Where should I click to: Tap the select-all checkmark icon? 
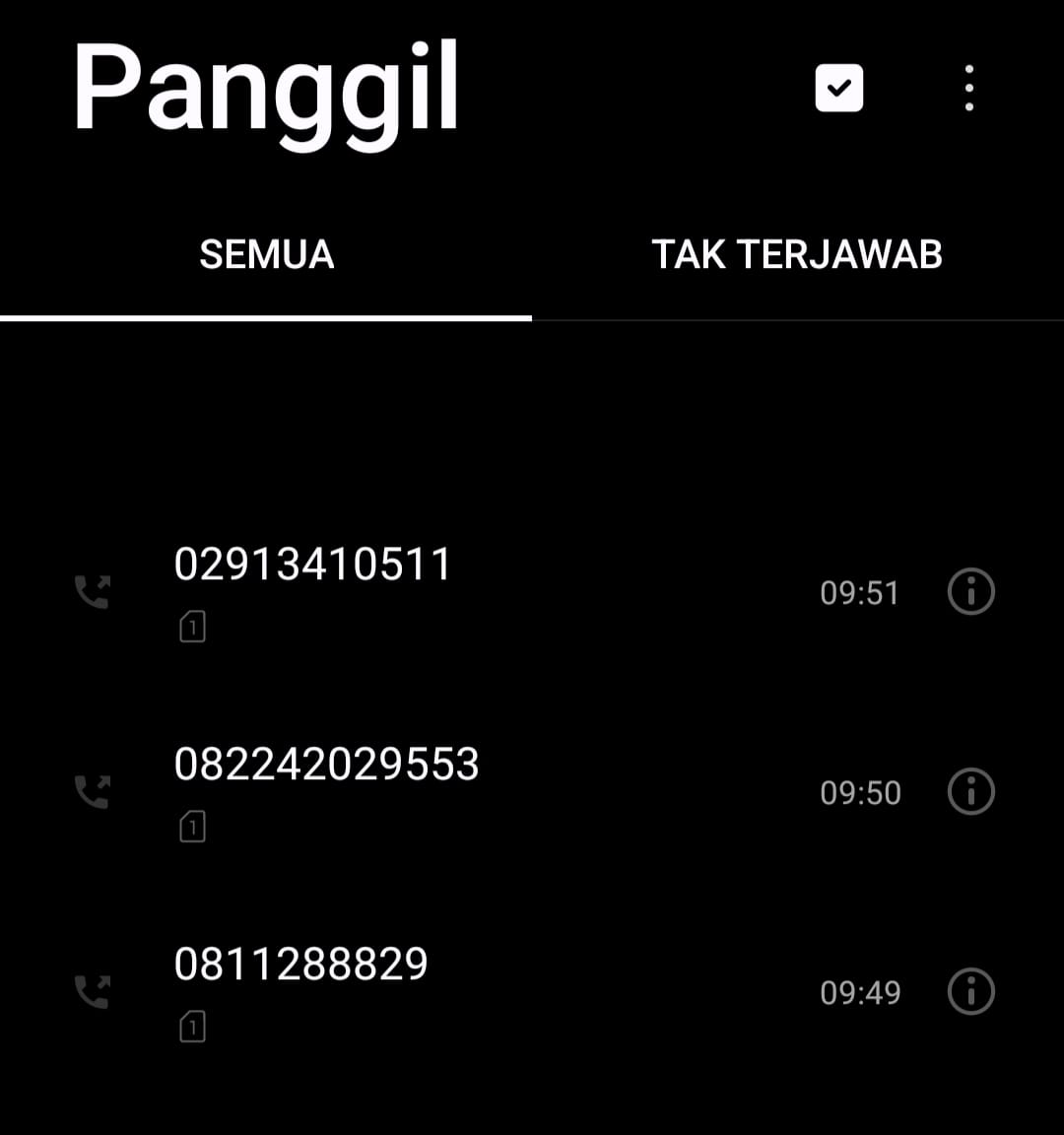839,89
